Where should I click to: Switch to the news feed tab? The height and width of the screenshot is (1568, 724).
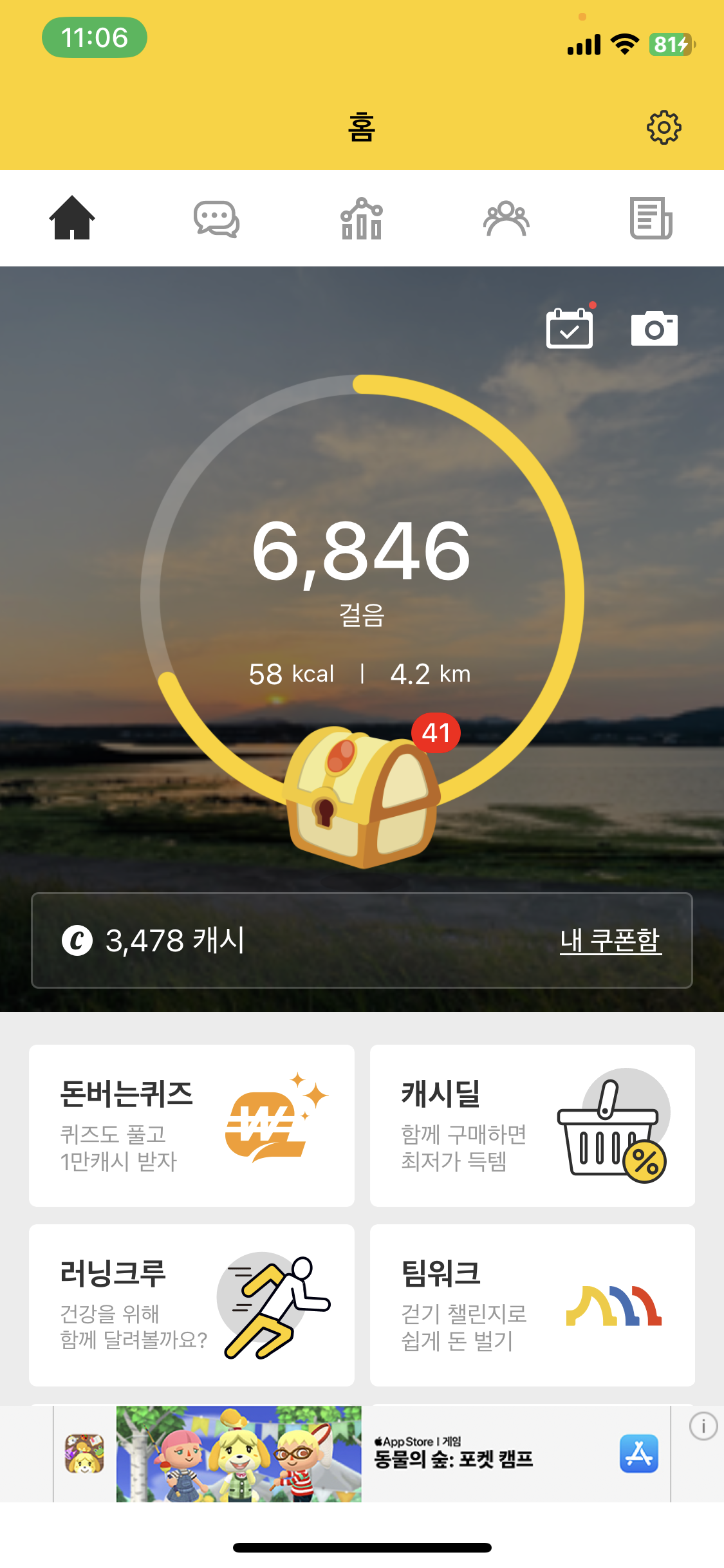(651, 219)
